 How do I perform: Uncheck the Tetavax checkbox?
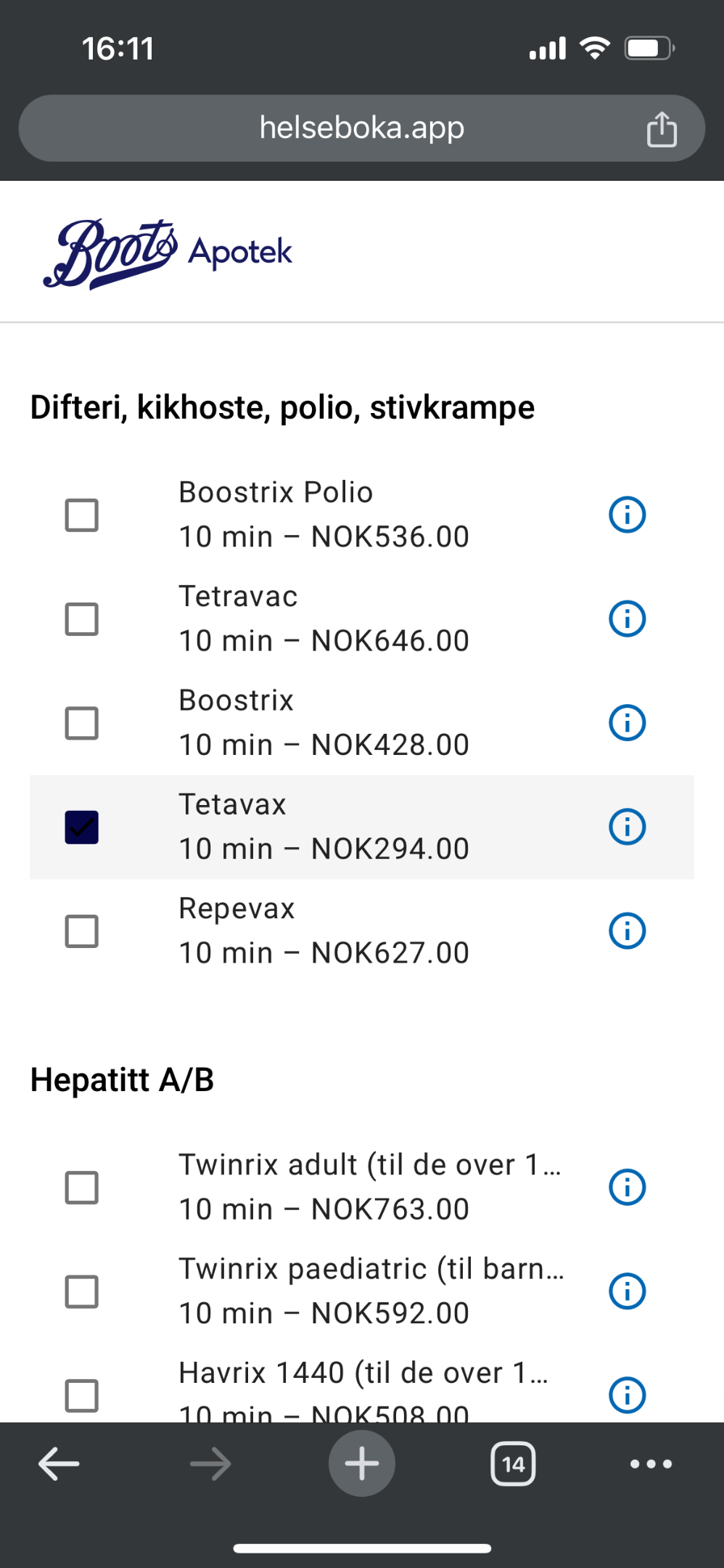(x=82, y=827)
